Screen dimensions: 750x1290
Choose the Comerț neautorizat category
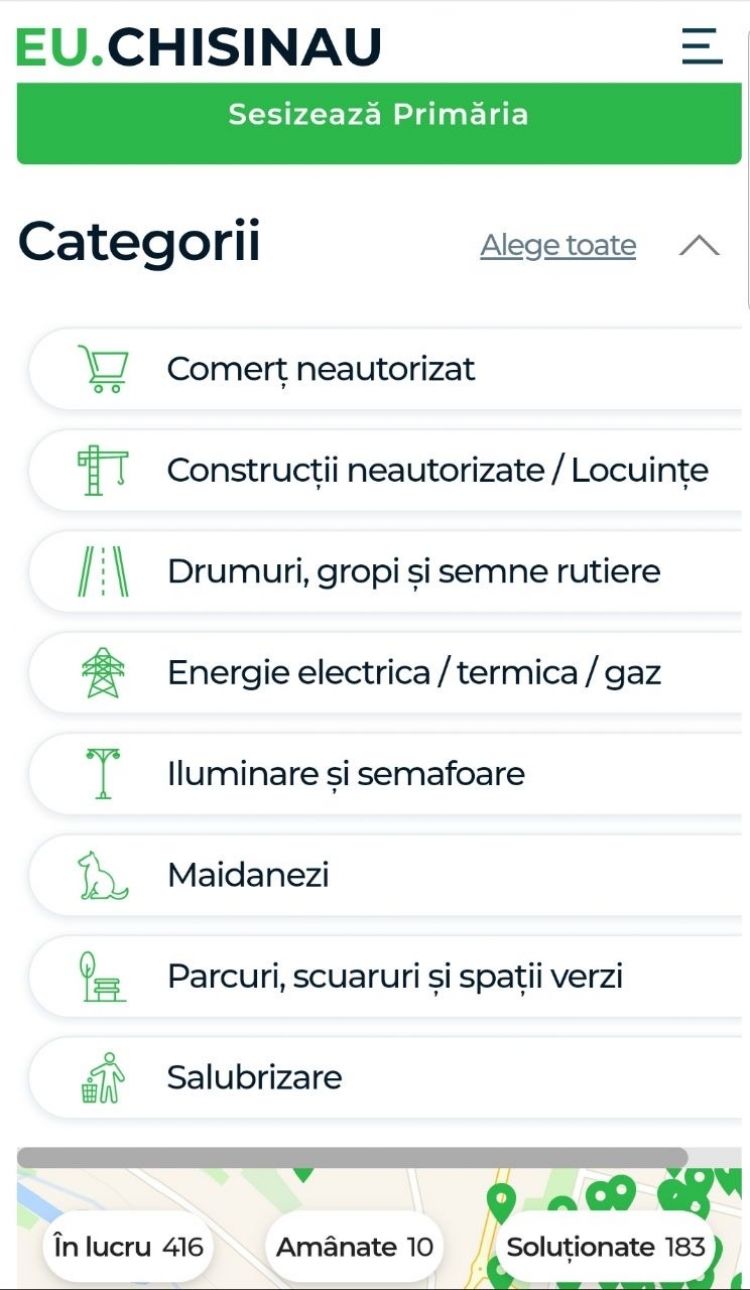[x=386, y=369]
